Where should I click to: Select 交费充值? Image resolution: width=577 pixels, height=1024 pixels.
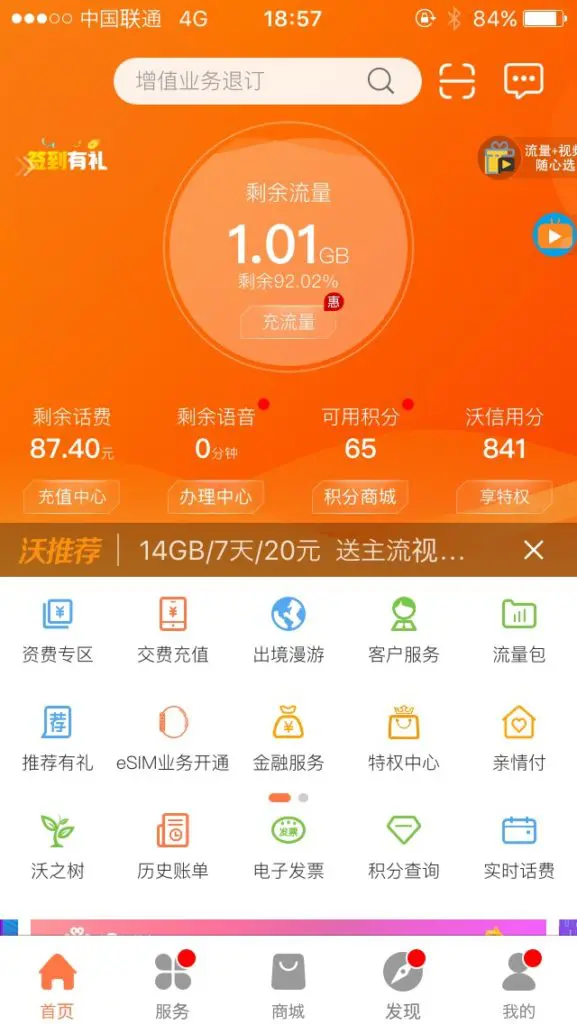pos(173,630)
